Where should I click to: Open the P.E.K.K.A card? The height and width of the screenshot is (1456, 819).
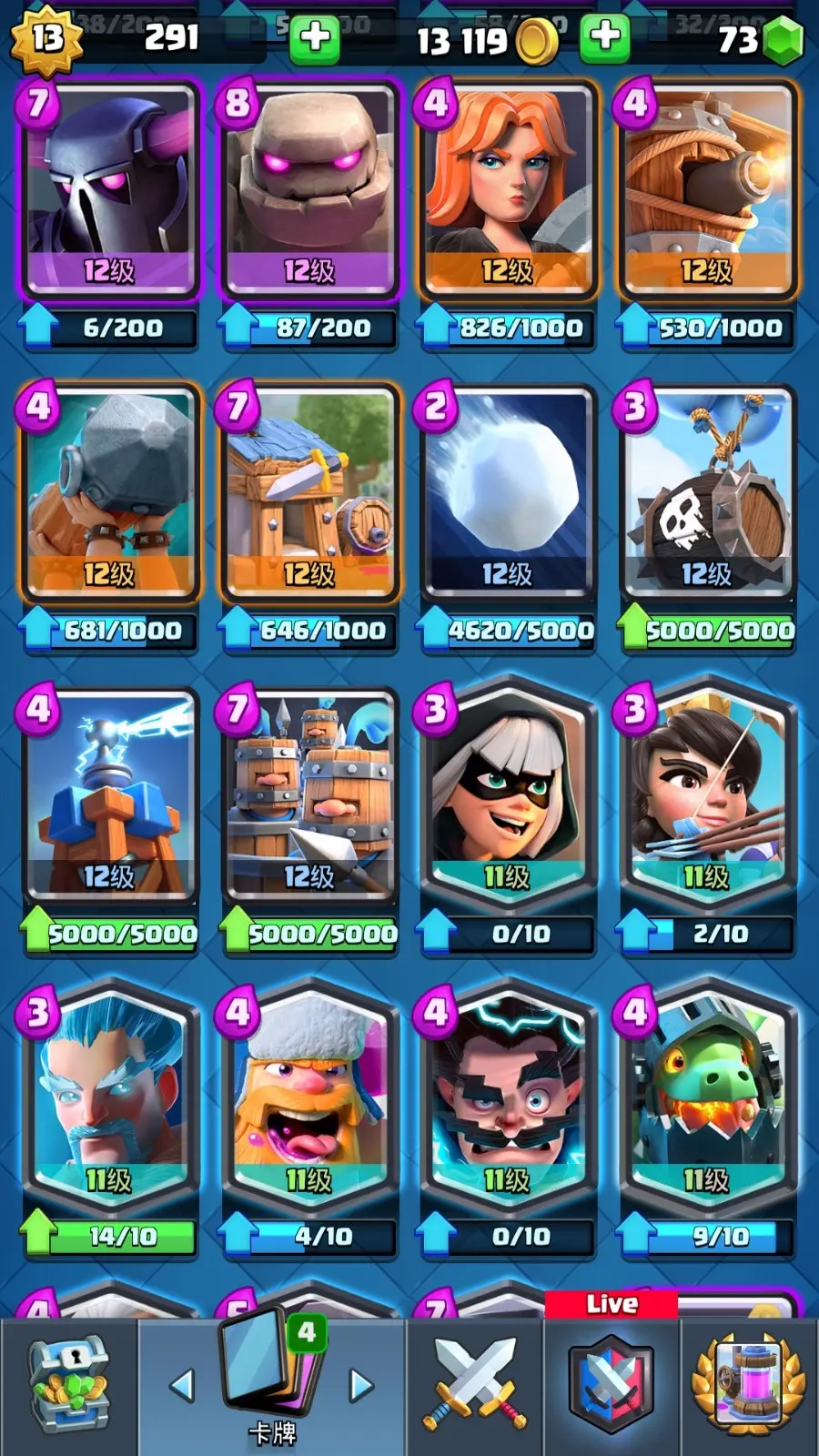click(109, 189)
